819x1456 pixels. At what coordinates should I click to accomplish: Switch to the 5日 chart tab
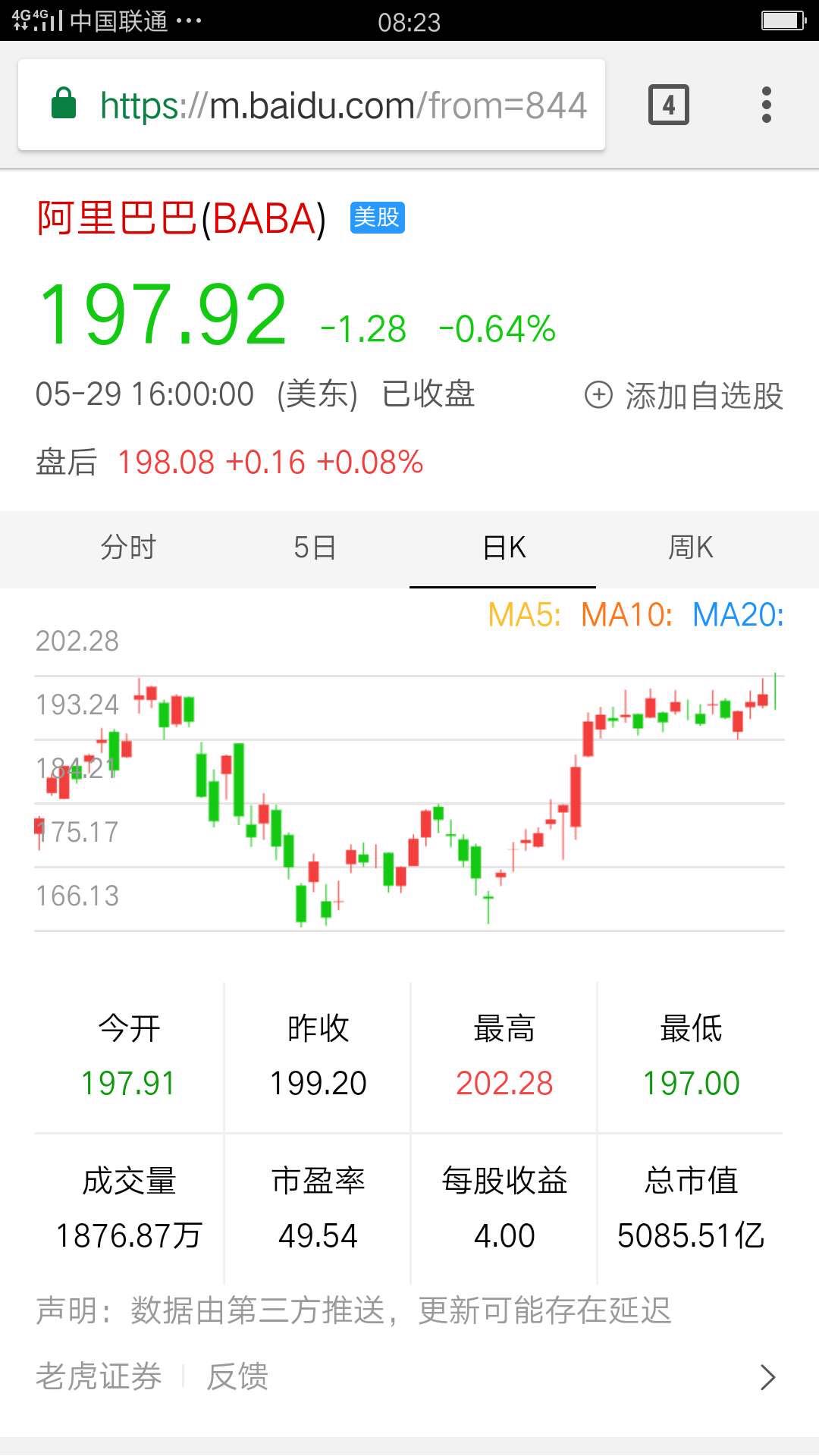click(315, 548)
